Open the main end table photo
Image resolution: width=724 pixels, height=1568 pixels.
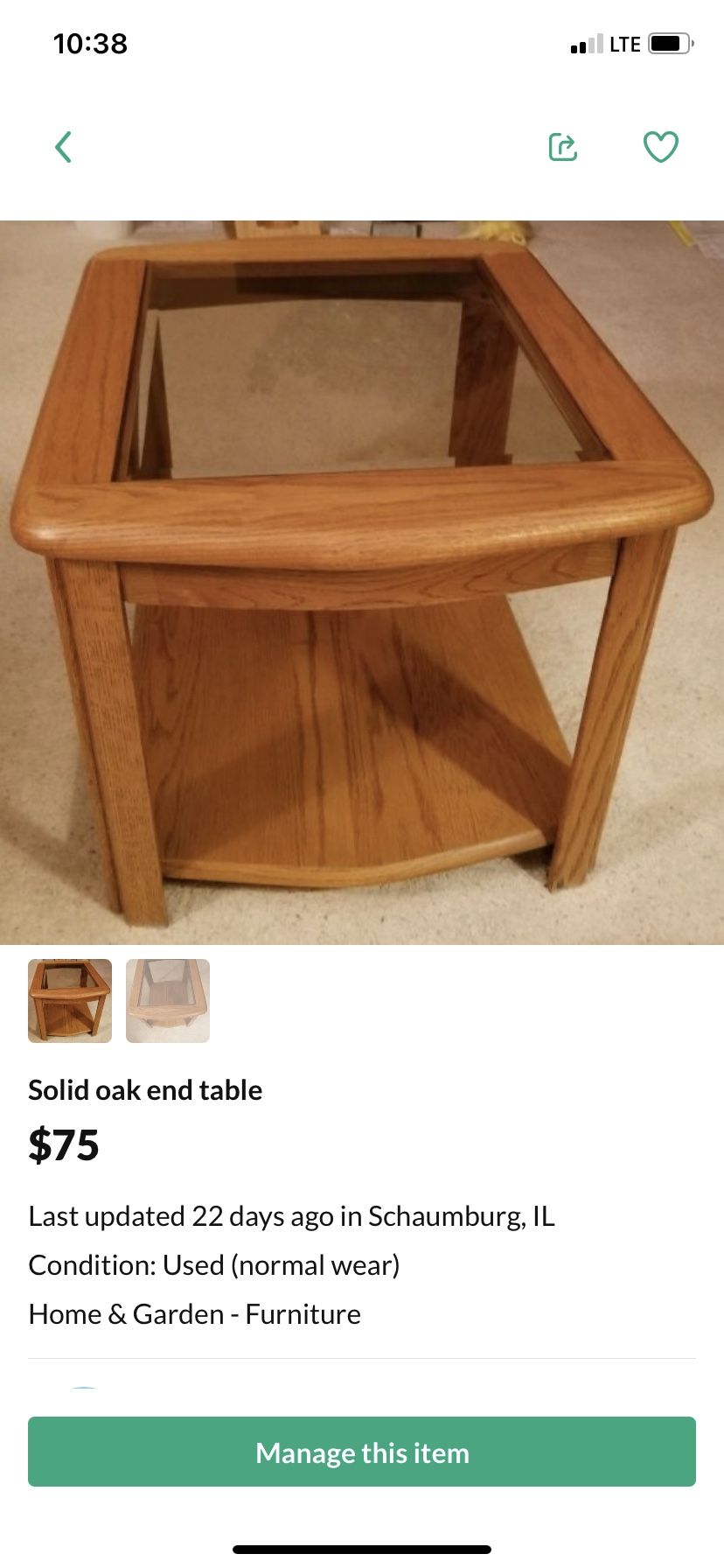click(x=362, y=583)
